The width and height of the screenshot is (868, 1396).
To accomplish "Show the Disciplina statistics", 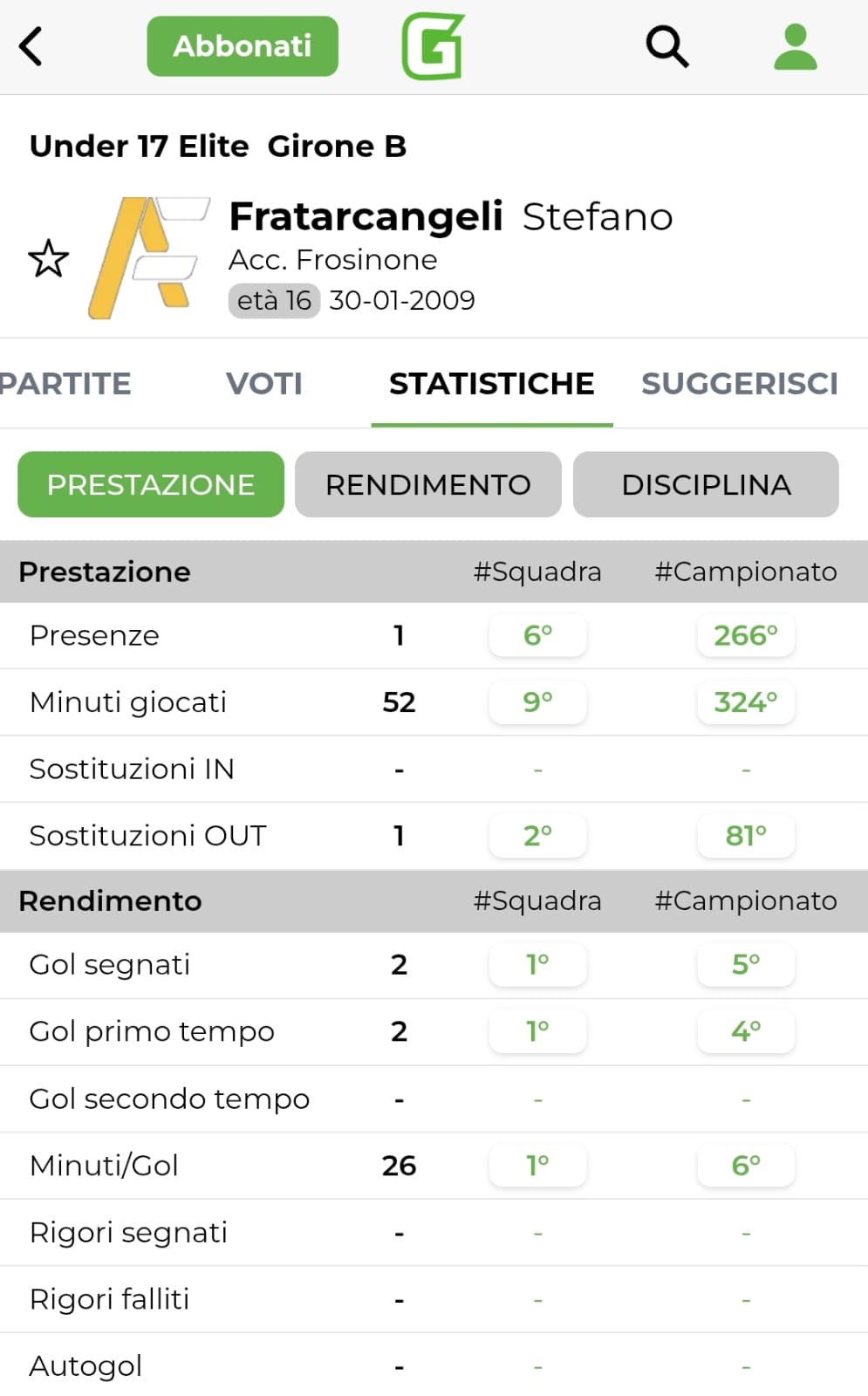I will tap(706, 484).
